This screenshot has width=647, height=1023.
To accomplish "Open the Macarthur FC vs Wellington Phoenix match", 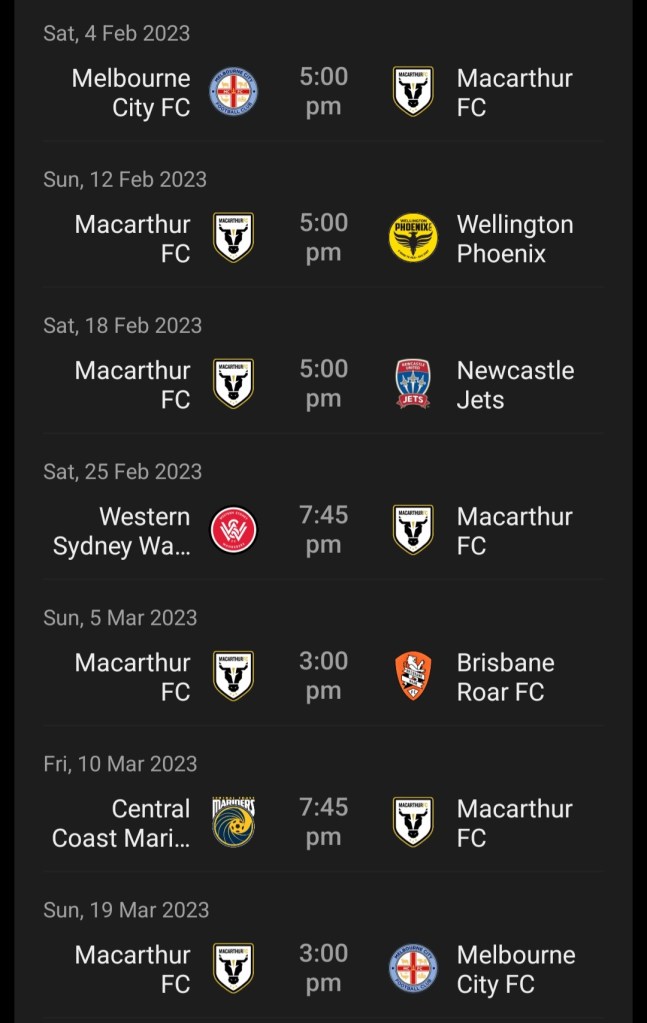I will 323,238.
